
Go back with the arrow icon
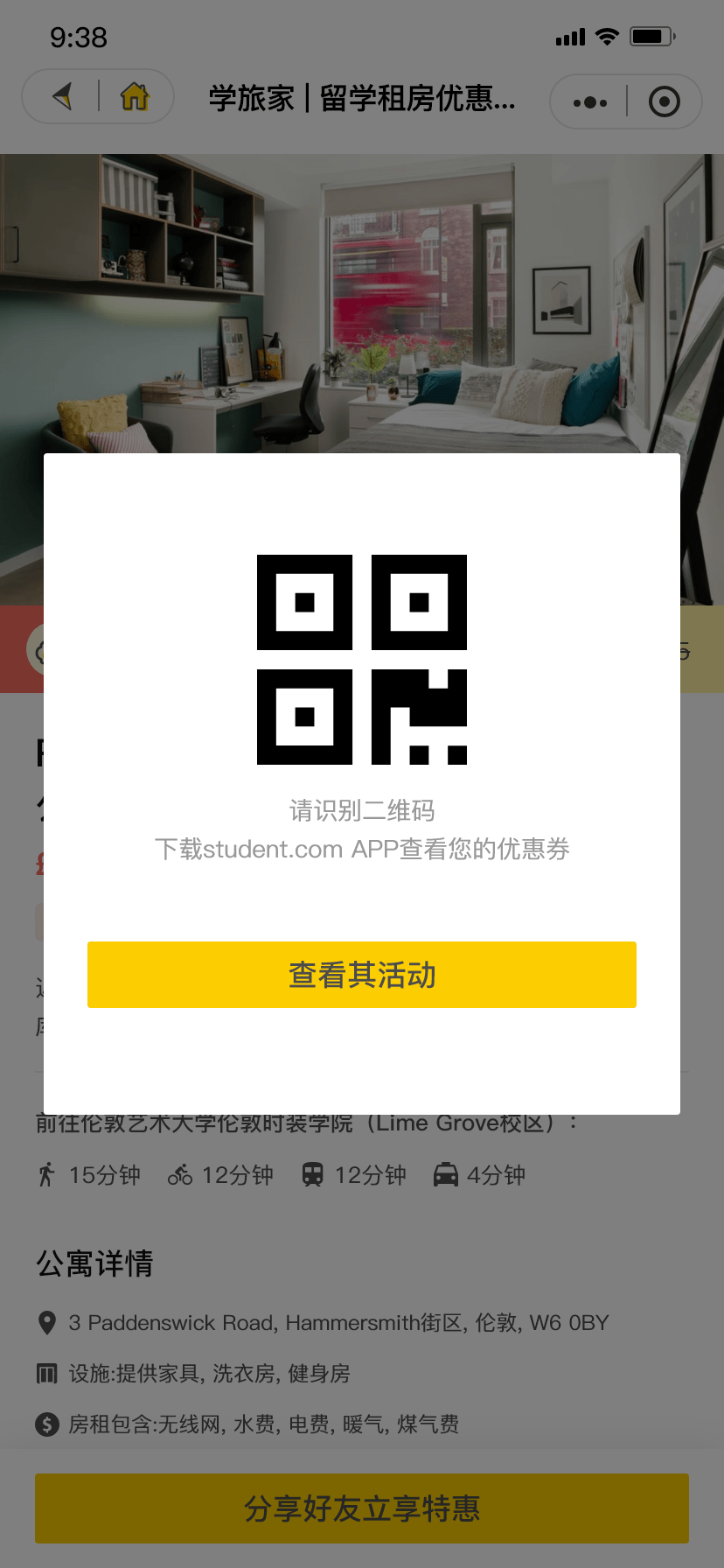point(62,96)
